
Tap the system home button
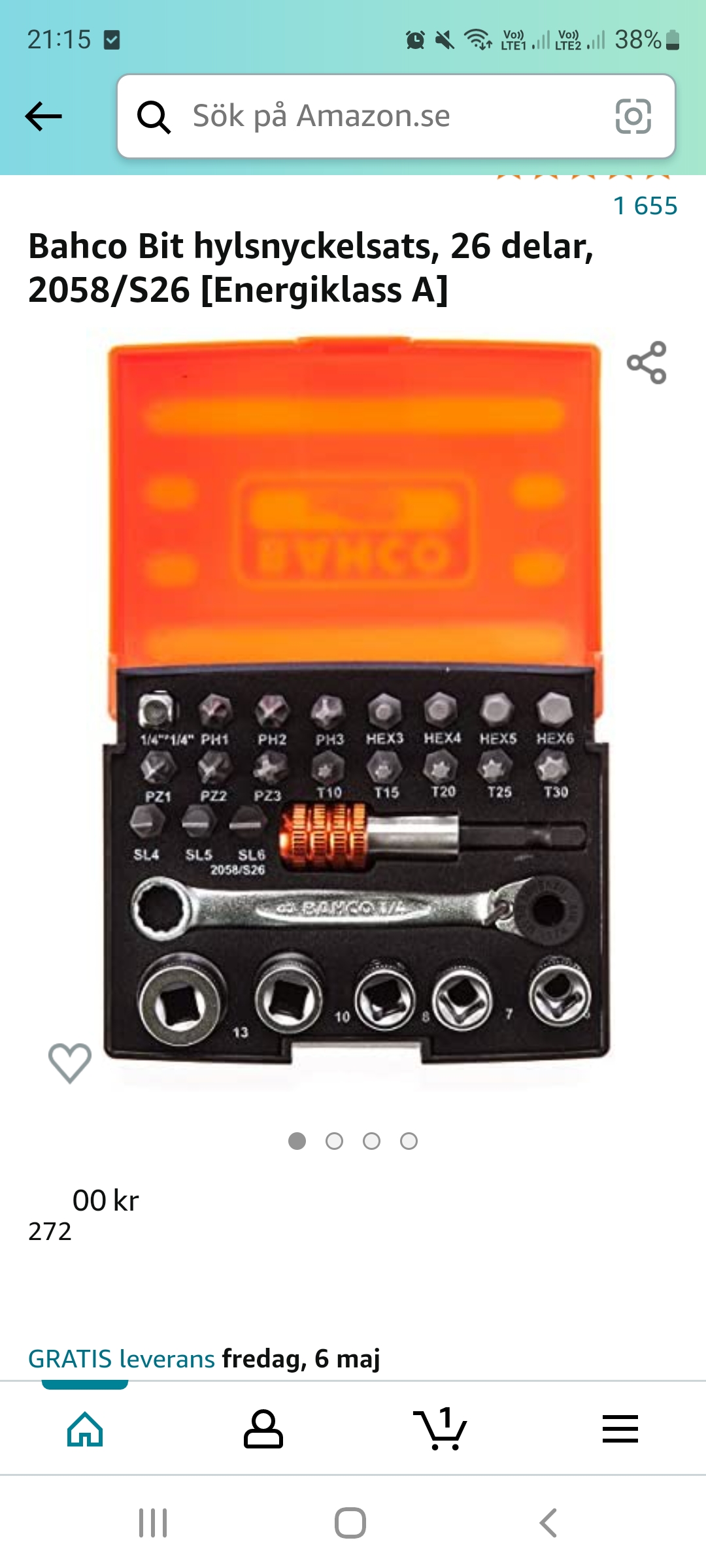(x=350, y=1523)
